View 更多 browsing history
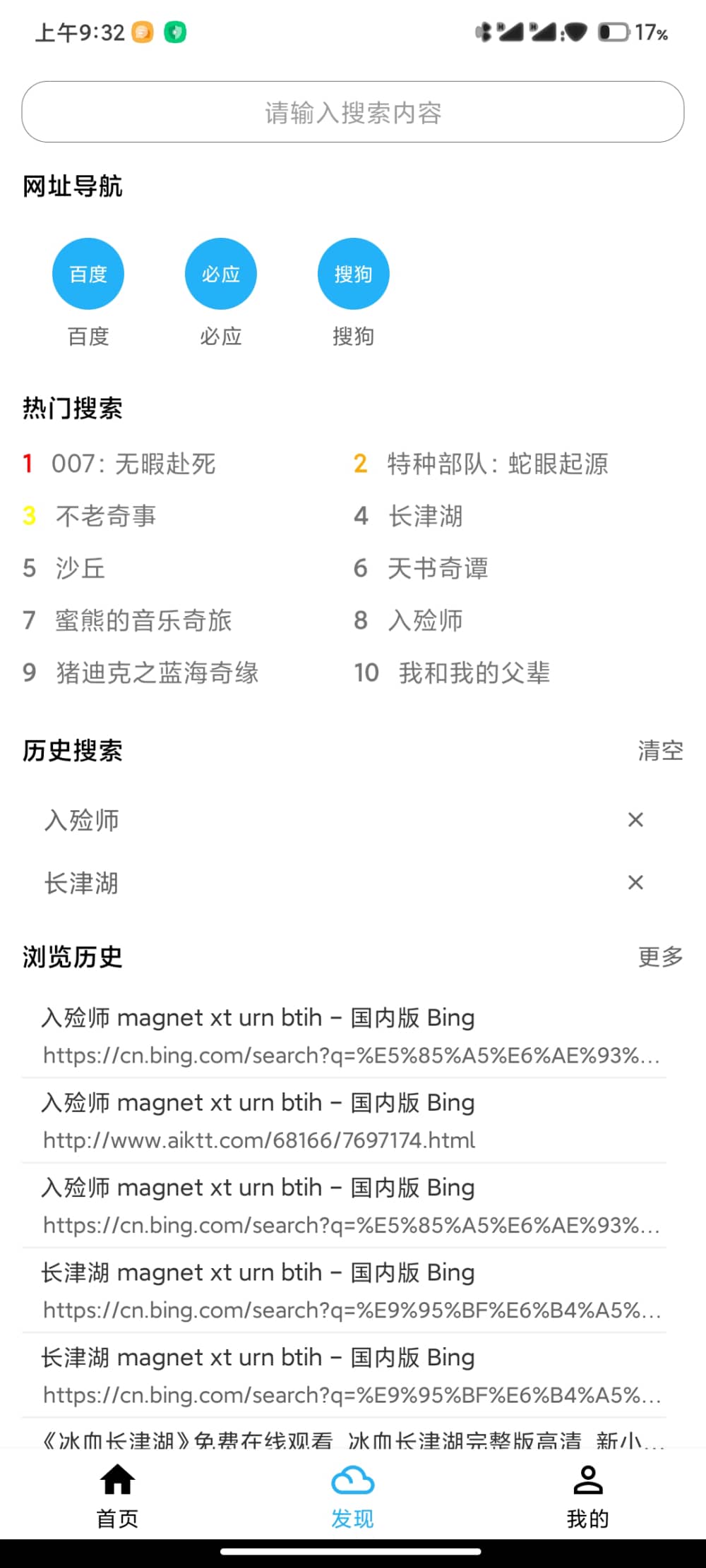This screenshot has width=706, height=1568. point(660,957)
